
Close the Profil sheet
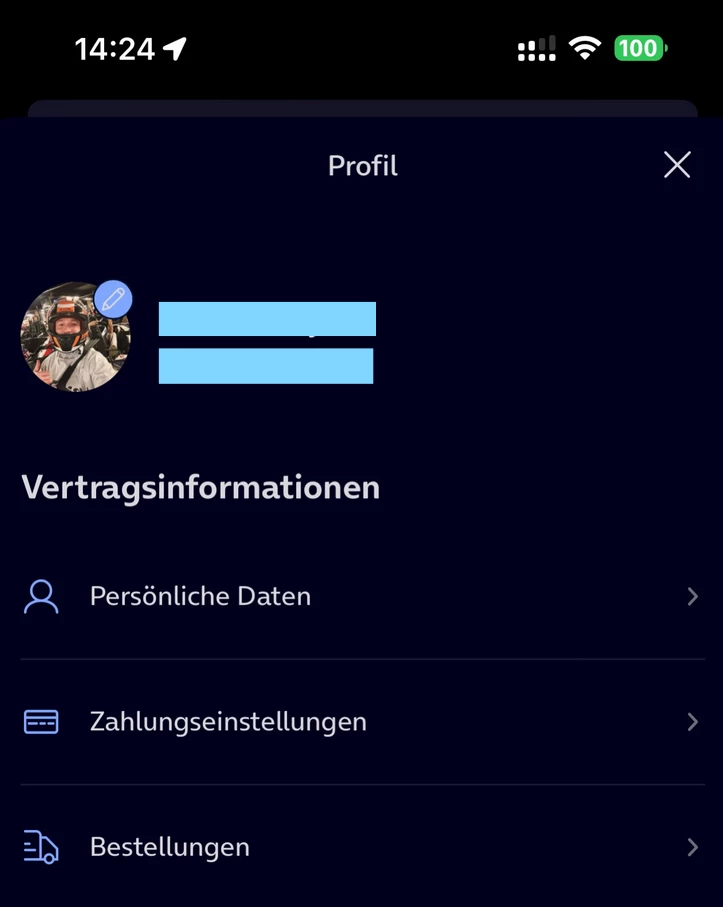677,165
